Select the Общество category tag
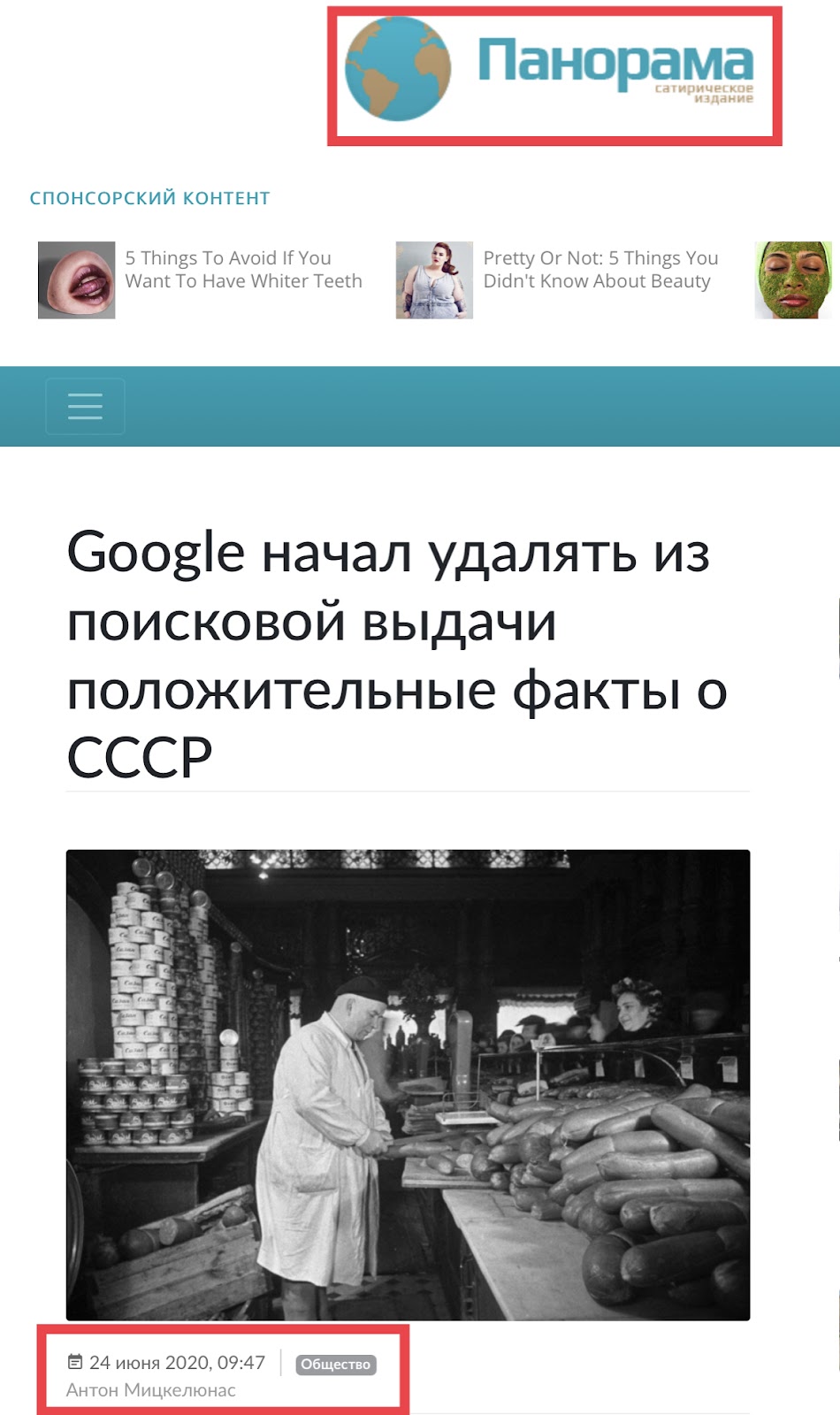Viewport: 840px width, 1415px height. pos(335,1364)
